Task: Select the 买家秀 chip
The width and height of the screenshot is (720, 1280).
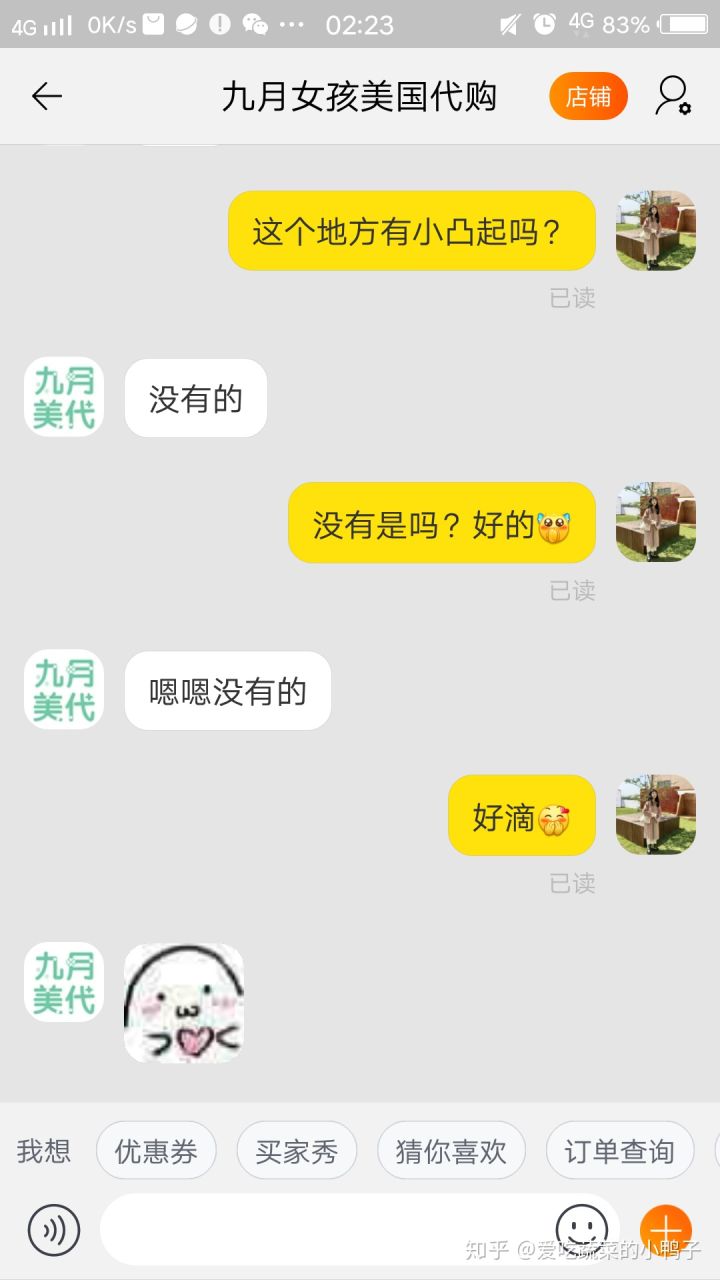Action: [x=296, y=1151]
